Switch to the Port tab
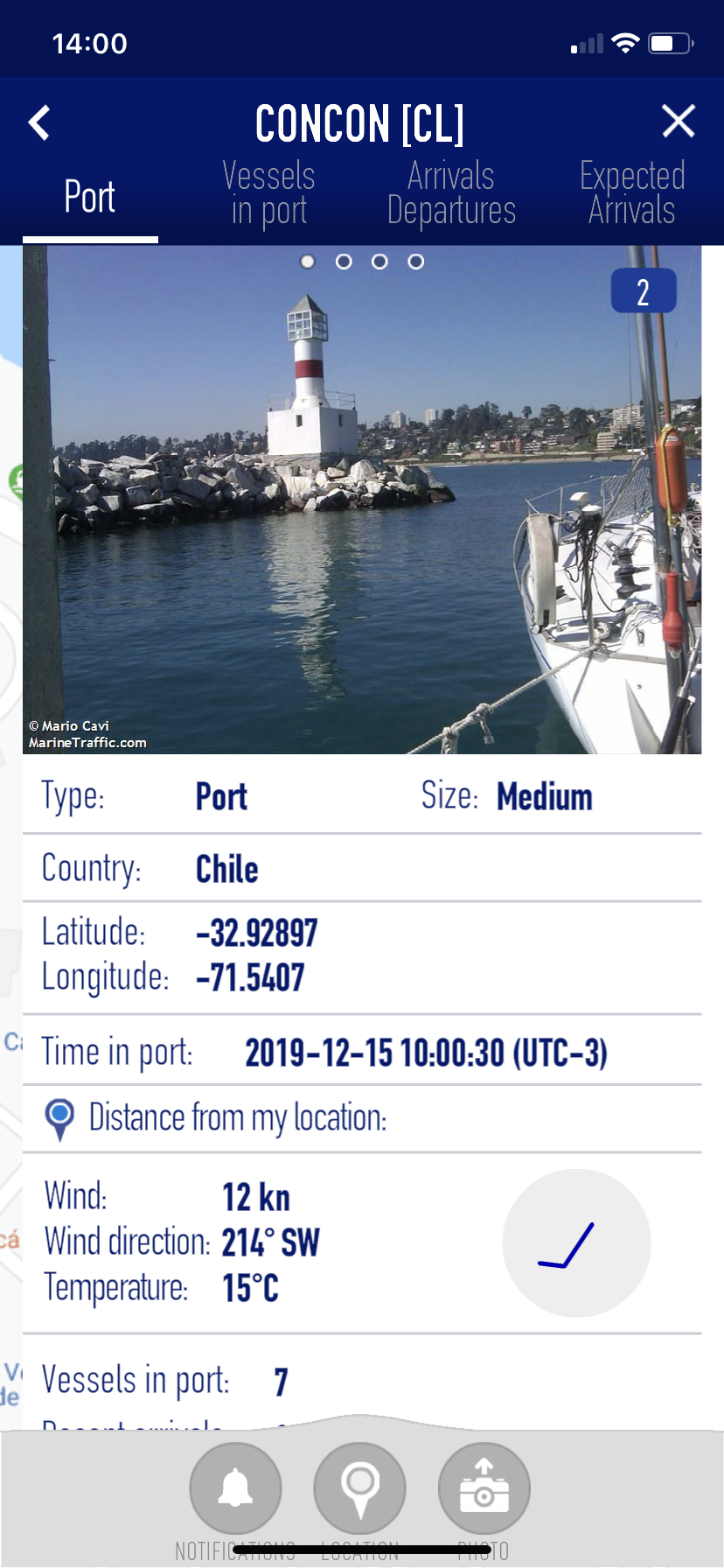This screenshot has width=724, height=1568. pos(90,198)
